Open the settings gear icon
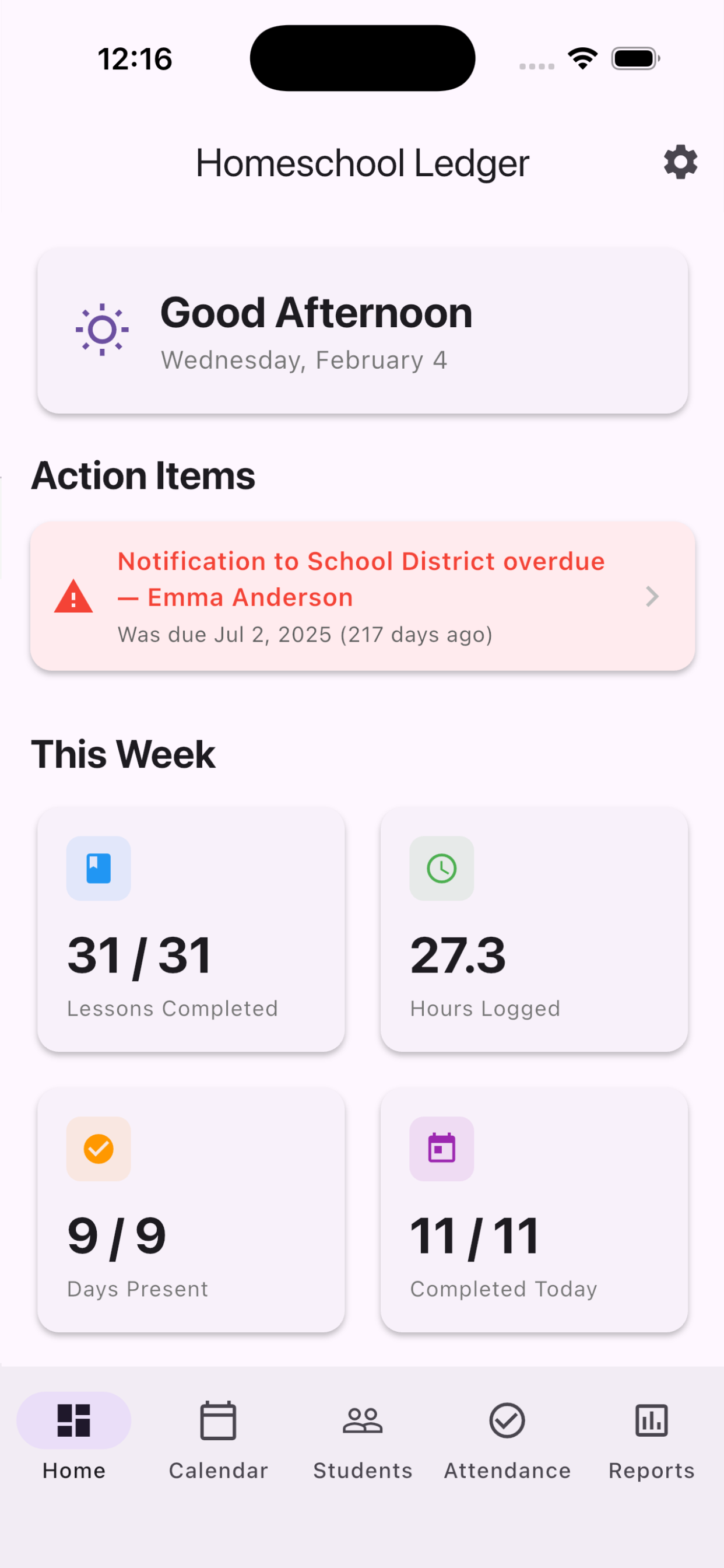Screen dimensions: 724x1568 point(680,162)
